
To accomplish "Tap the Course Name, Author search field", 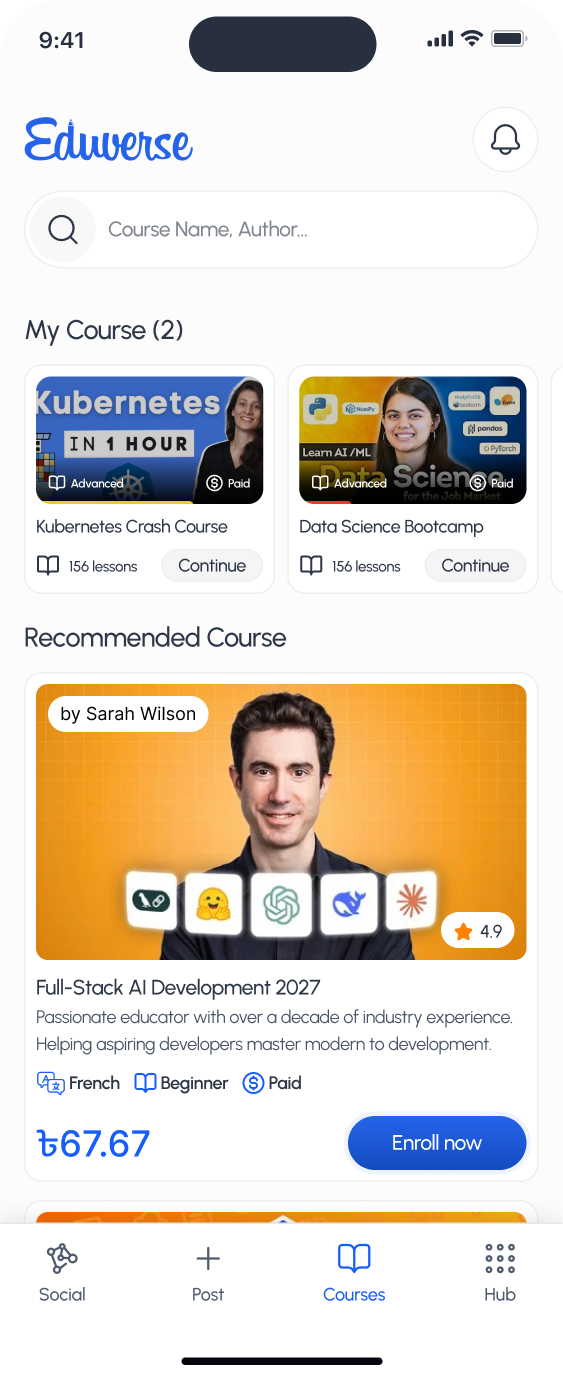I will point(281,230).
